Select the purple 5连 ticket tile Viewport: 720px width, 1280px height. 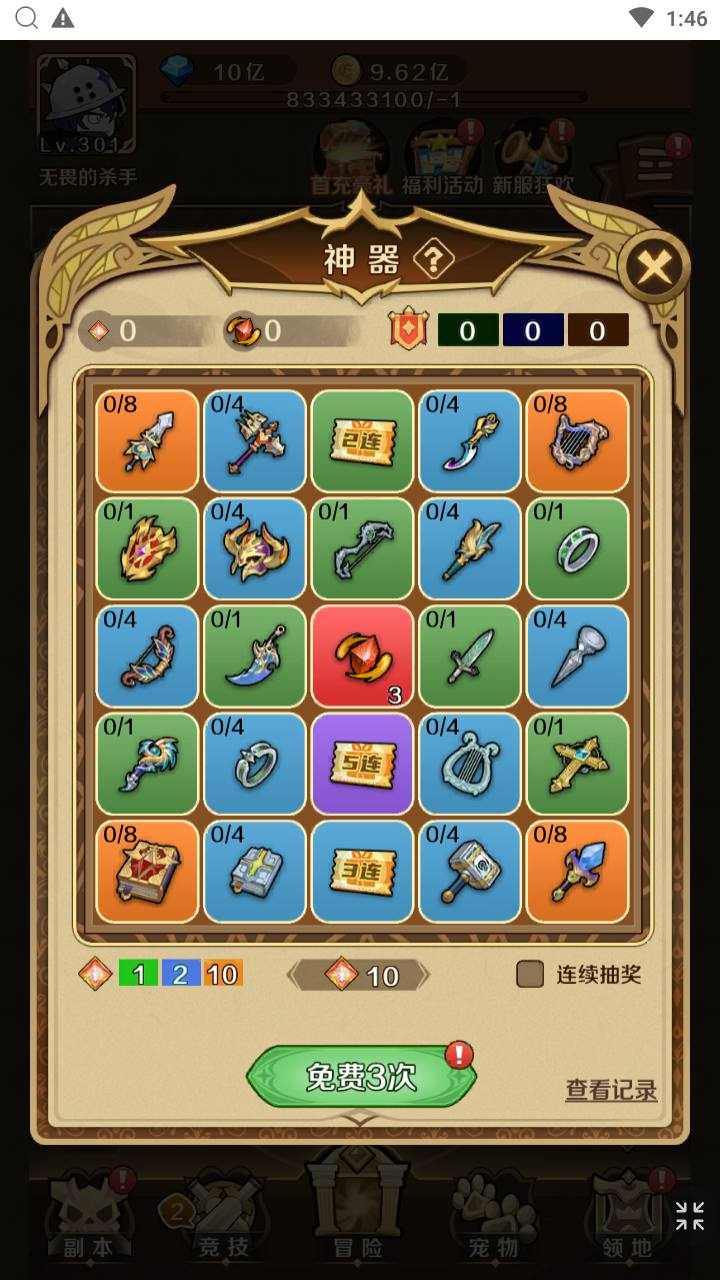click(x=362, y=764)
